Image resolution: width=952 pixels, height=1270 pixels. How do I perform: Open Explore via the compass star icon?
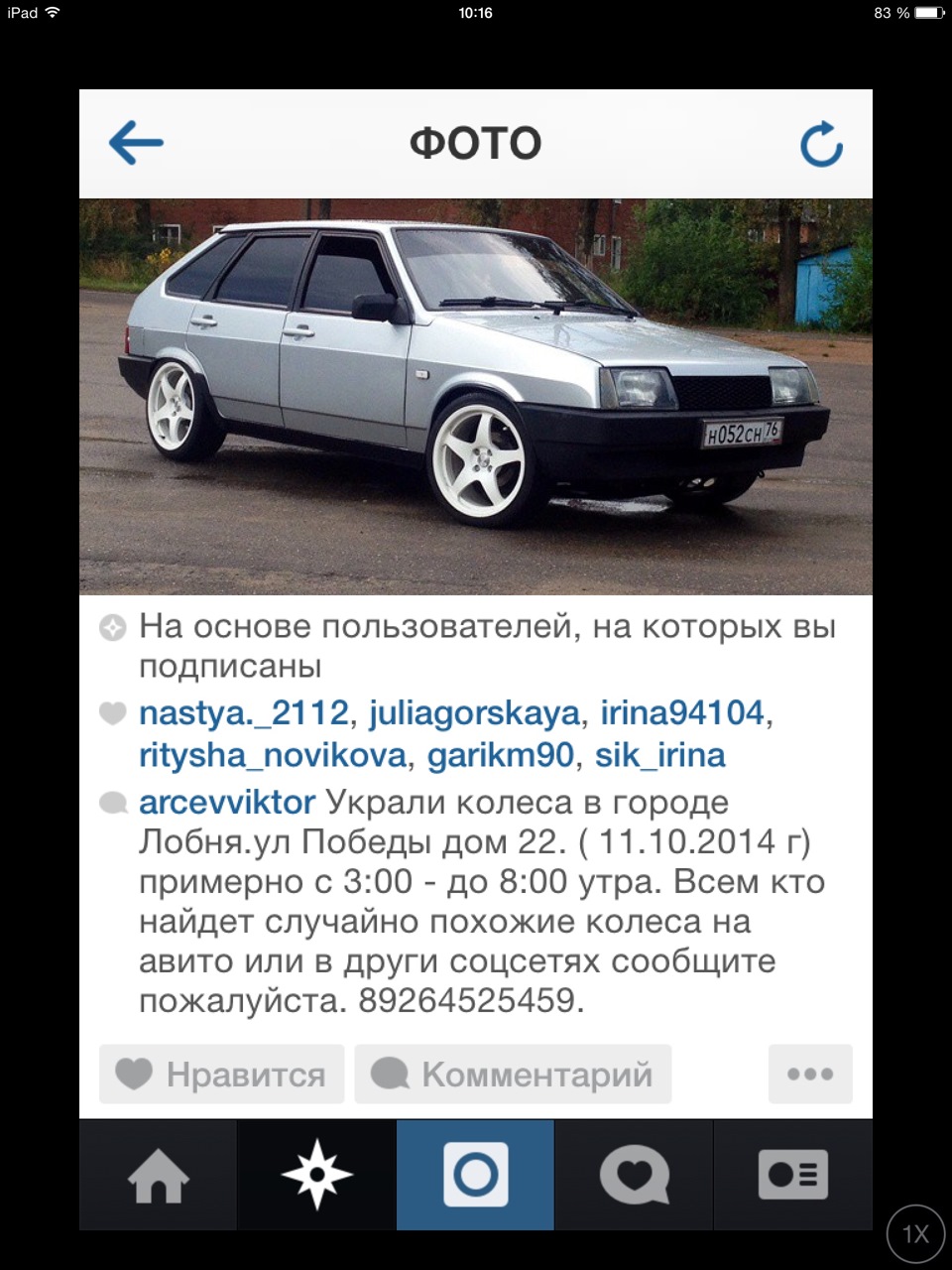coord(315,1175)
